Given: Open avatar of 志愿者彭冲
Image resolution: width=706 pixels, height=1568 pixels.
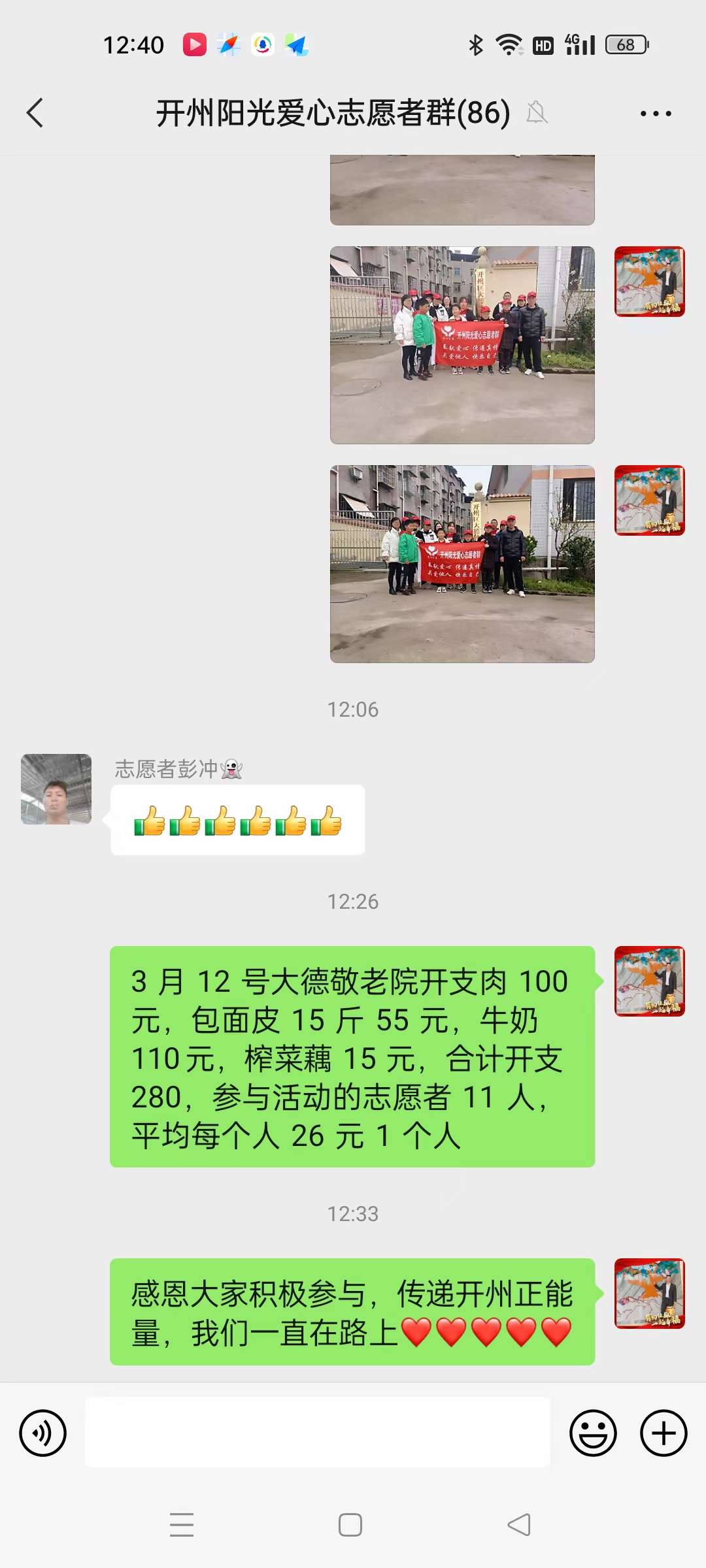Looking at the screenshot, I should pyautogui.click(x=56, y=789).
